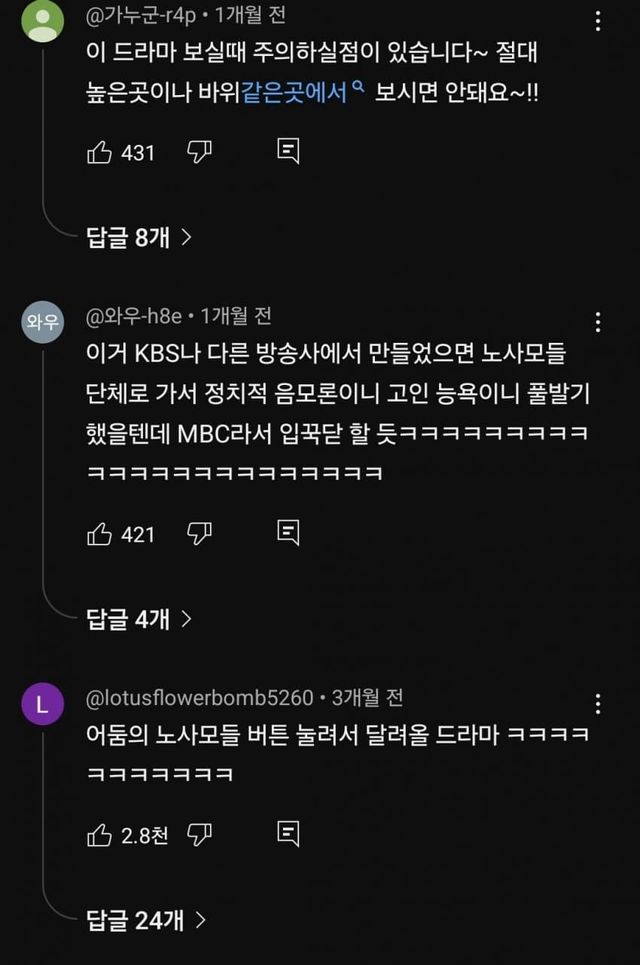Expand the 답글 4개 replies
Screen dimensions: 640x965
139,619
